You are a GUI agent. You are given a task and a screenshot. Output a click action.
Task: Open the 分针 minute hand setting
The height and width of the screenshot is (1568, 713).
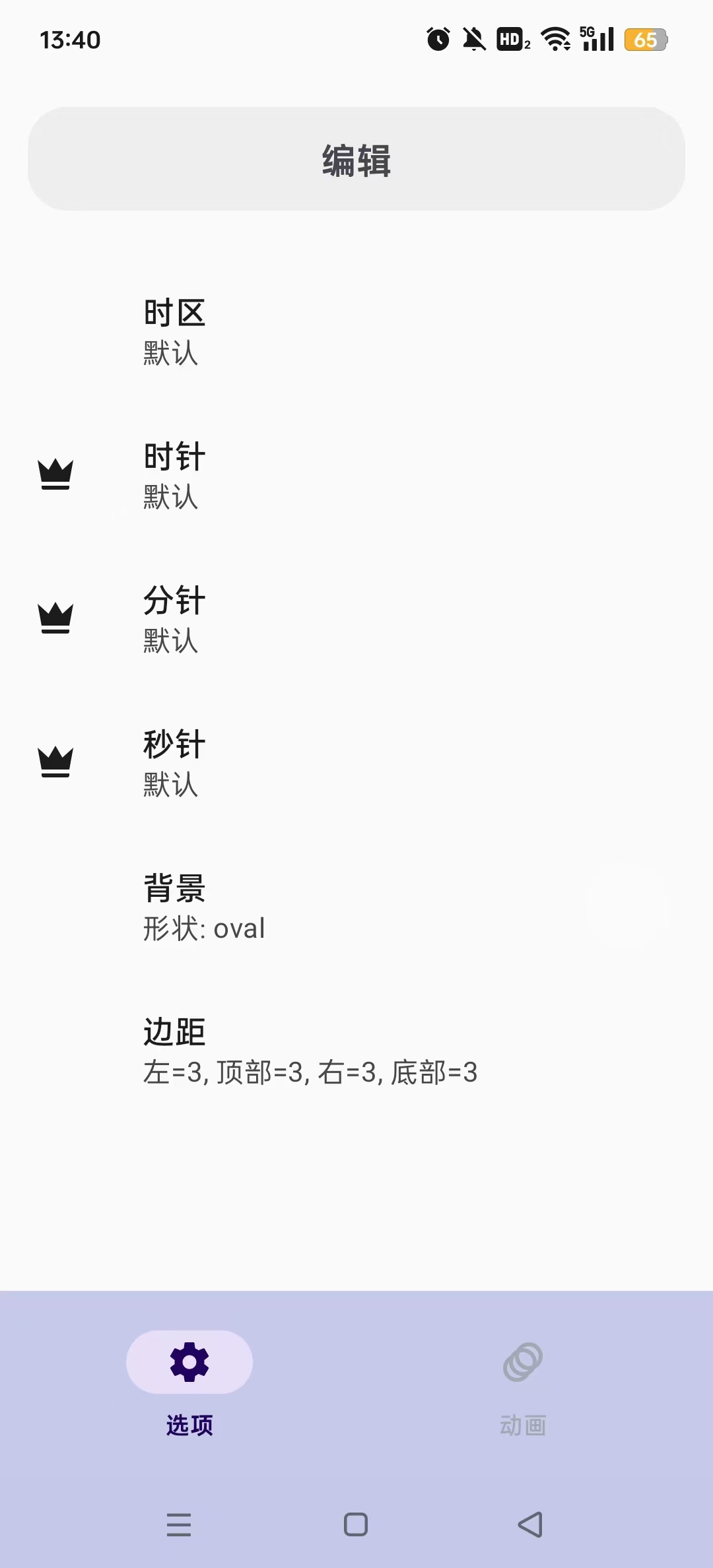click(x=356, y=619)
